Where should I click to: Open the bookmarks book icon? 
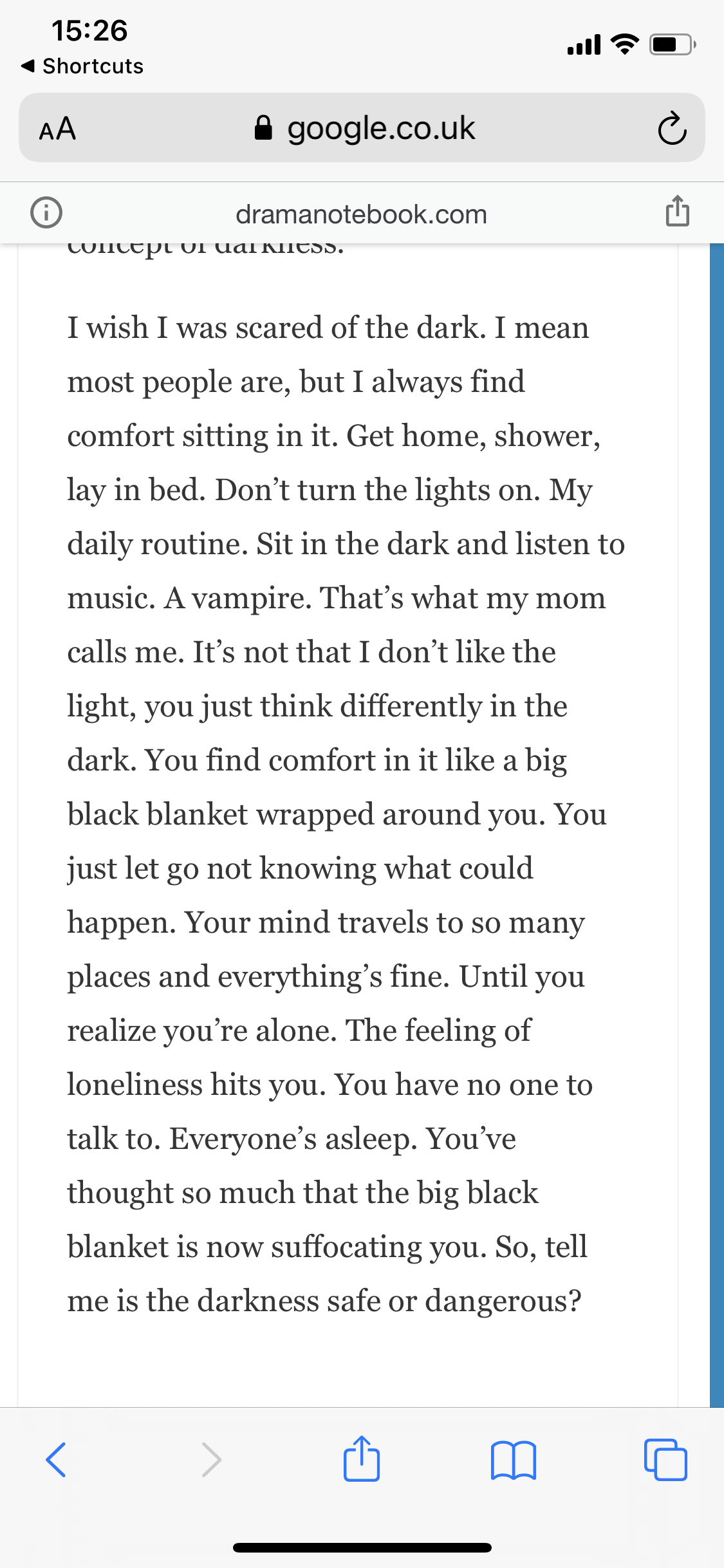[x=513, y=1461]
